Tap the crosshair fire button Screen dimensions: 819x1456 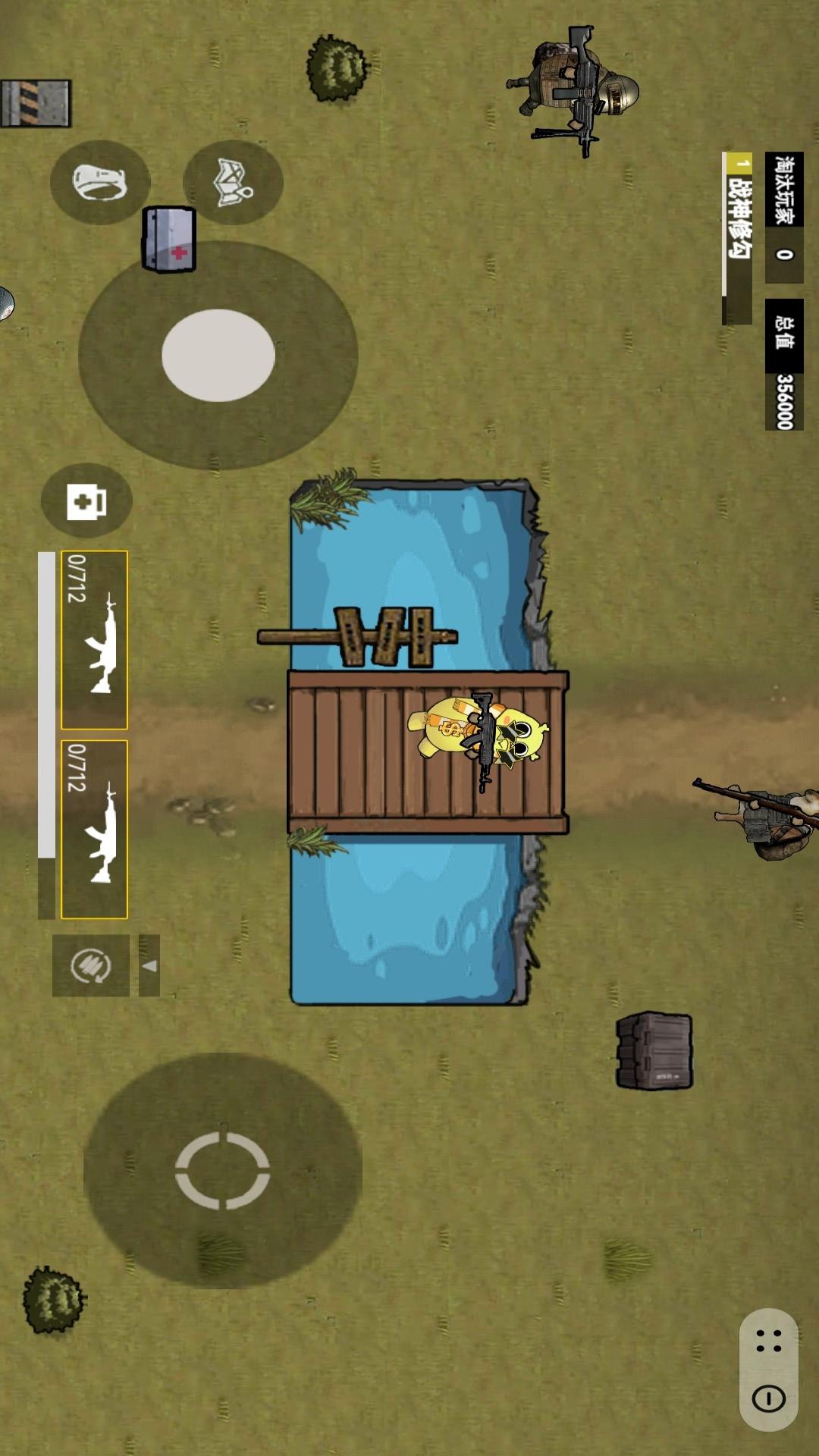[x=222, y=1170]
